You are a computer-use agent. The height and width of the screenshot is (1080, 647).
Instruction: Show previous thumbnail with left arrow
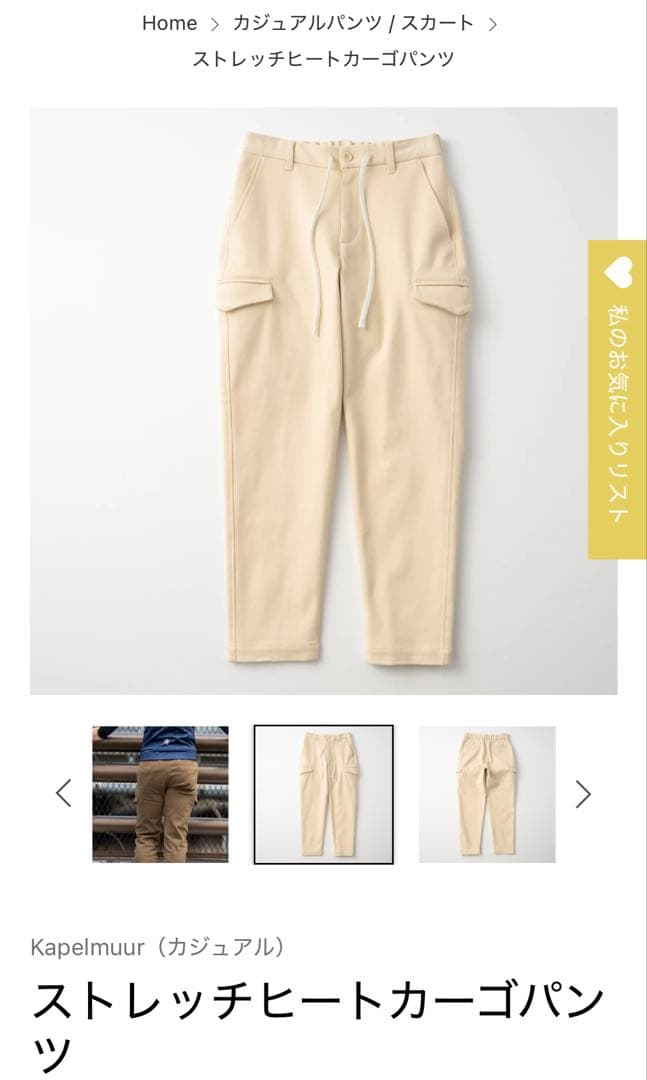[63, 794]
